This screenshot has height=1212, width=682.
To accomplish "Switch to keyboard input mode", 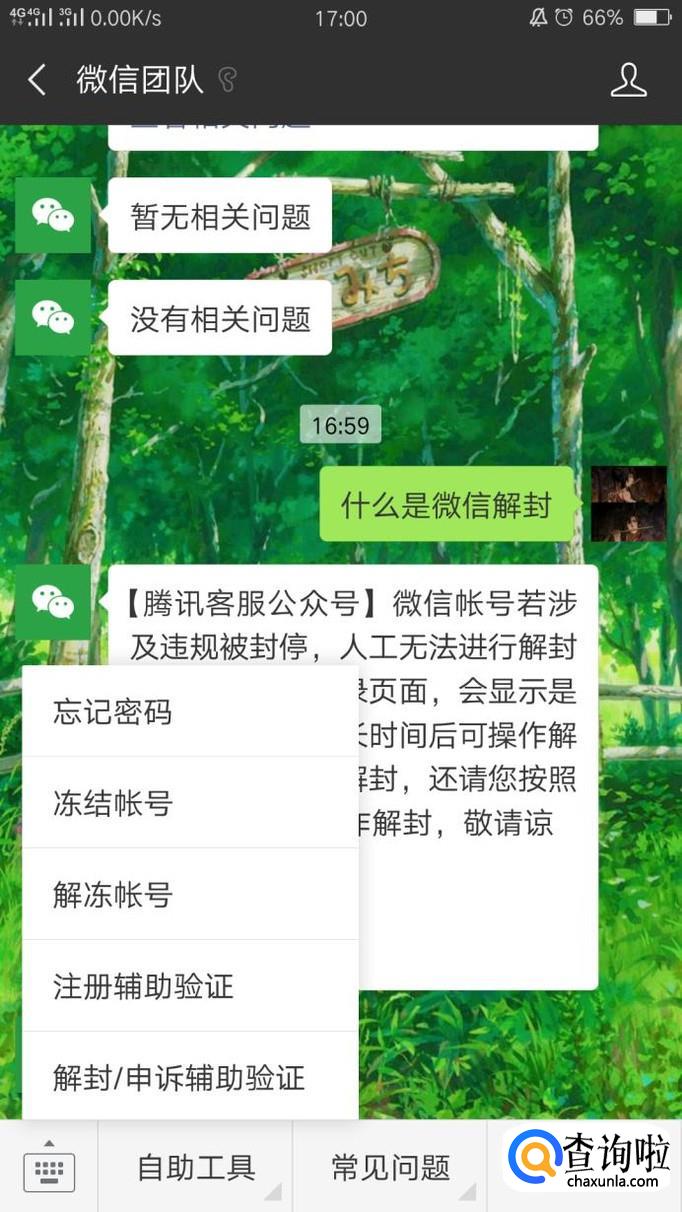I will point(49,1167).
